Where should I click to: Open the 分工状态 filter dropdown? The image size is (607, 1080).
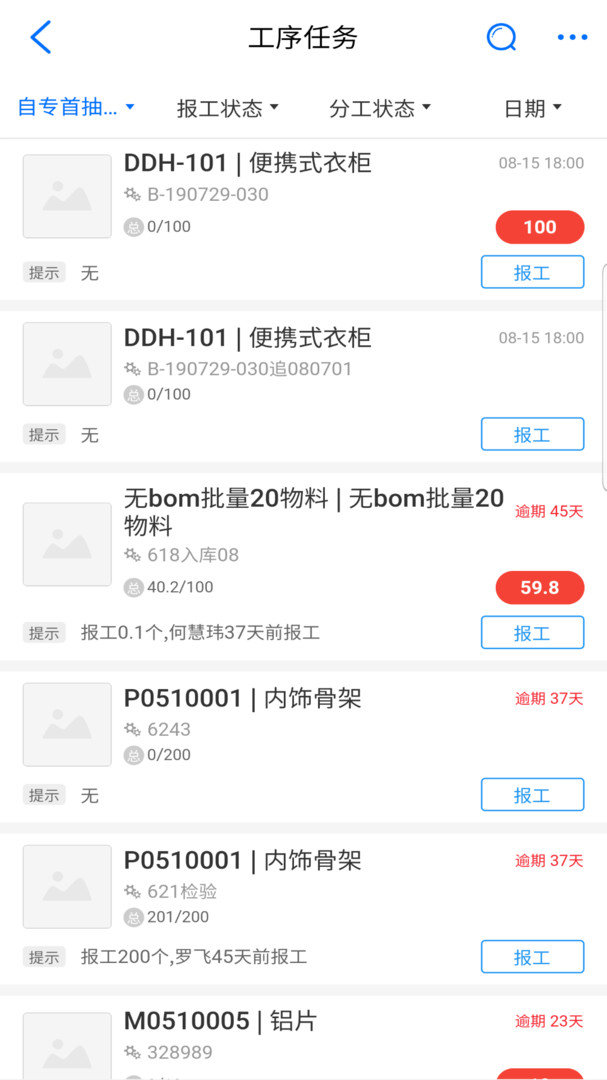point(379,108)
